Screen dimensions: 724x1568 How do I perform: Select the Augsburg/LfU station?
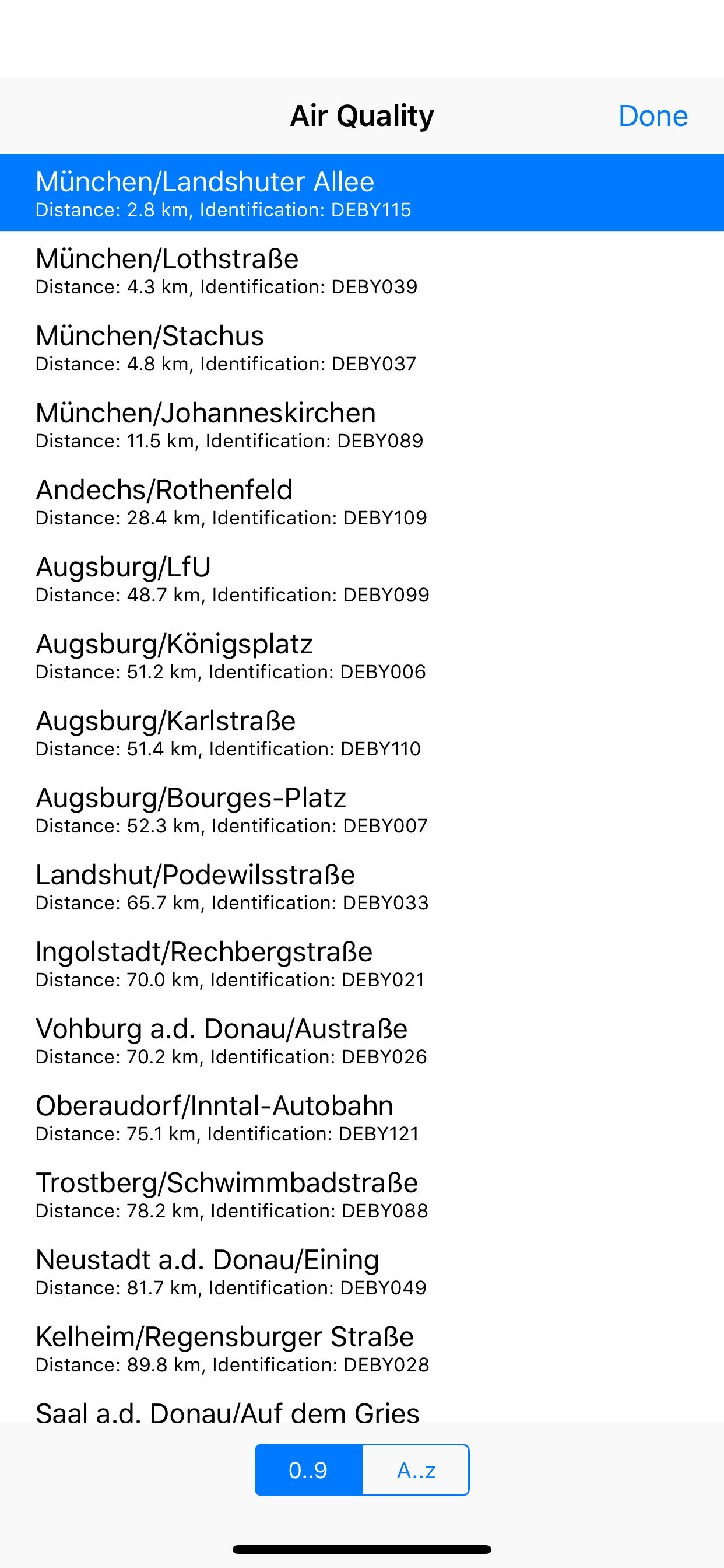tap(362, 577)
